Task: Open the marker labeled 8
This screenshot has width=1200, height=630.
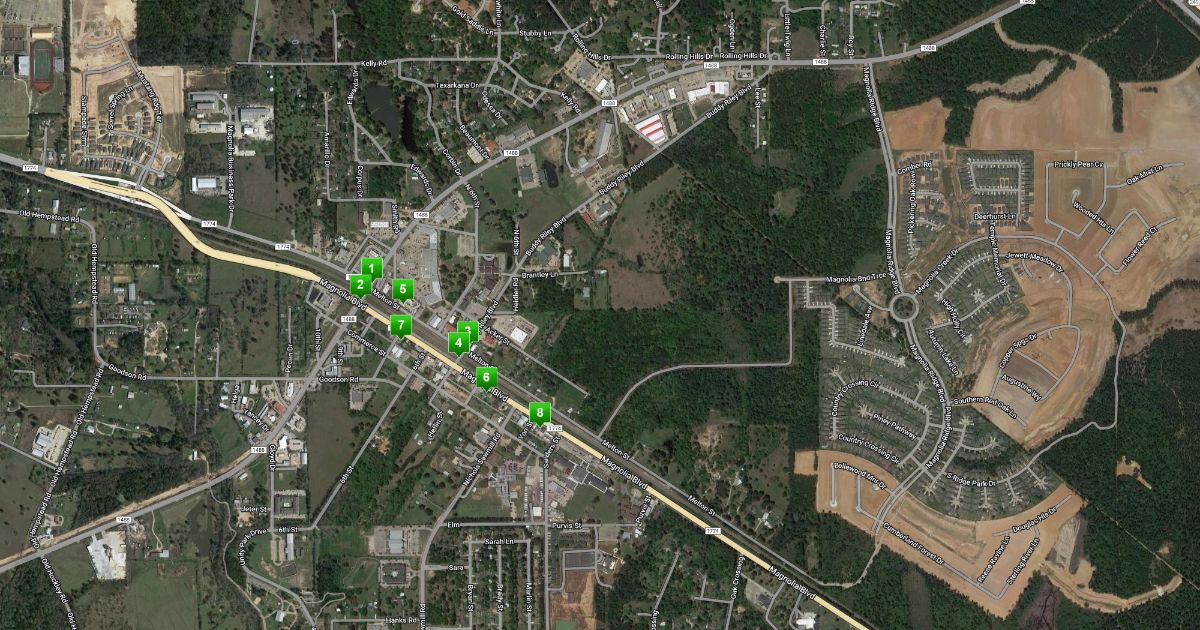Action: coord(540,412)
